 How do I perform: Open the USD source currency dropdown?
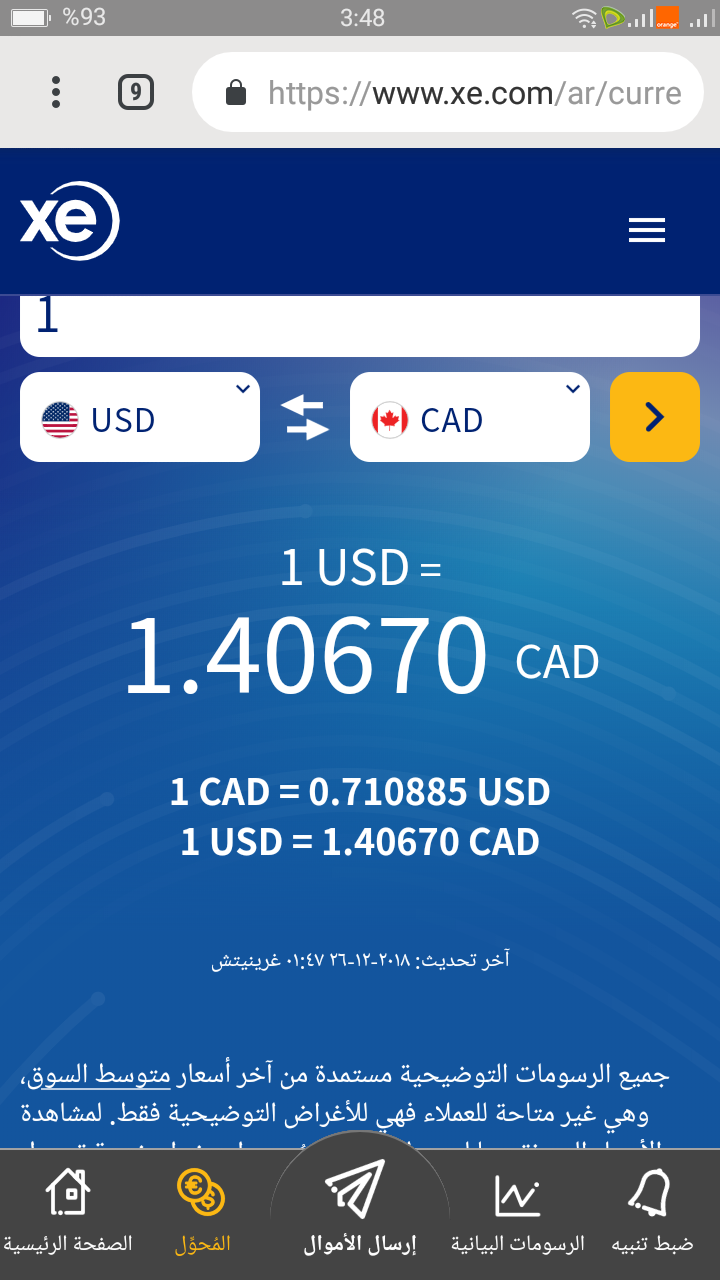[x=140, y=418]
